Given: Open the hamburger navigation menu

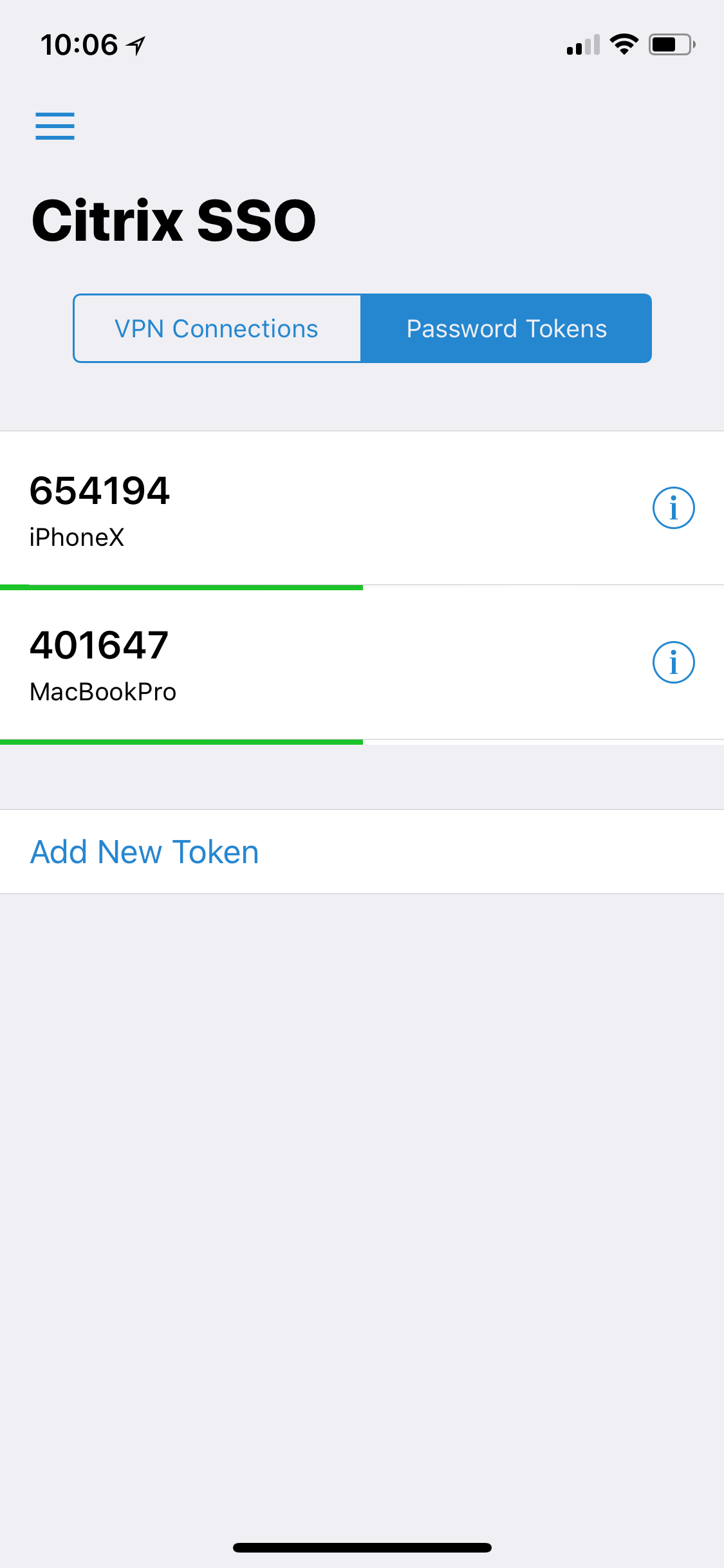Looking at the screenshot, I should 55,126.
